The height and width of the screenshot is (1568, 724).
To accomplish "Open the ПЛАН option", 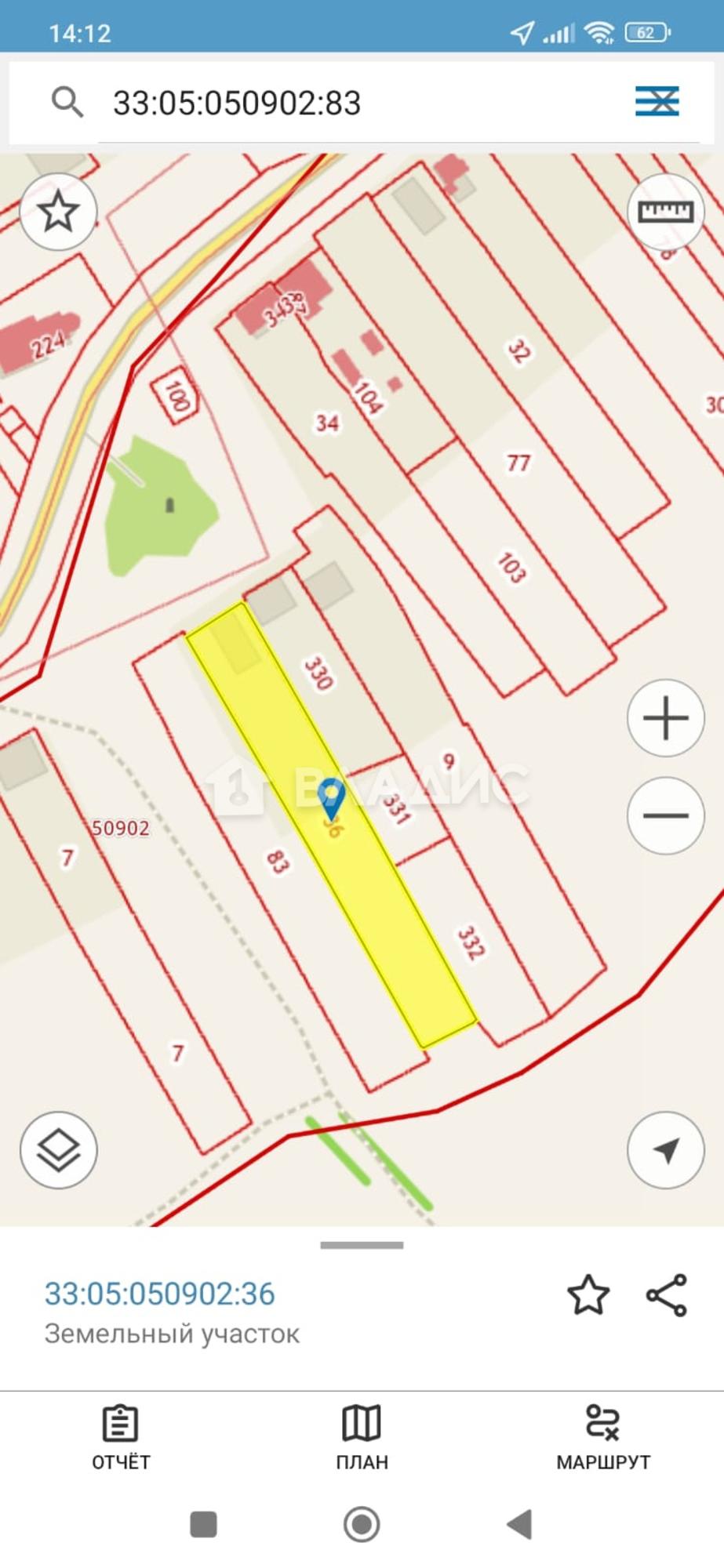I will point(362,1437).
